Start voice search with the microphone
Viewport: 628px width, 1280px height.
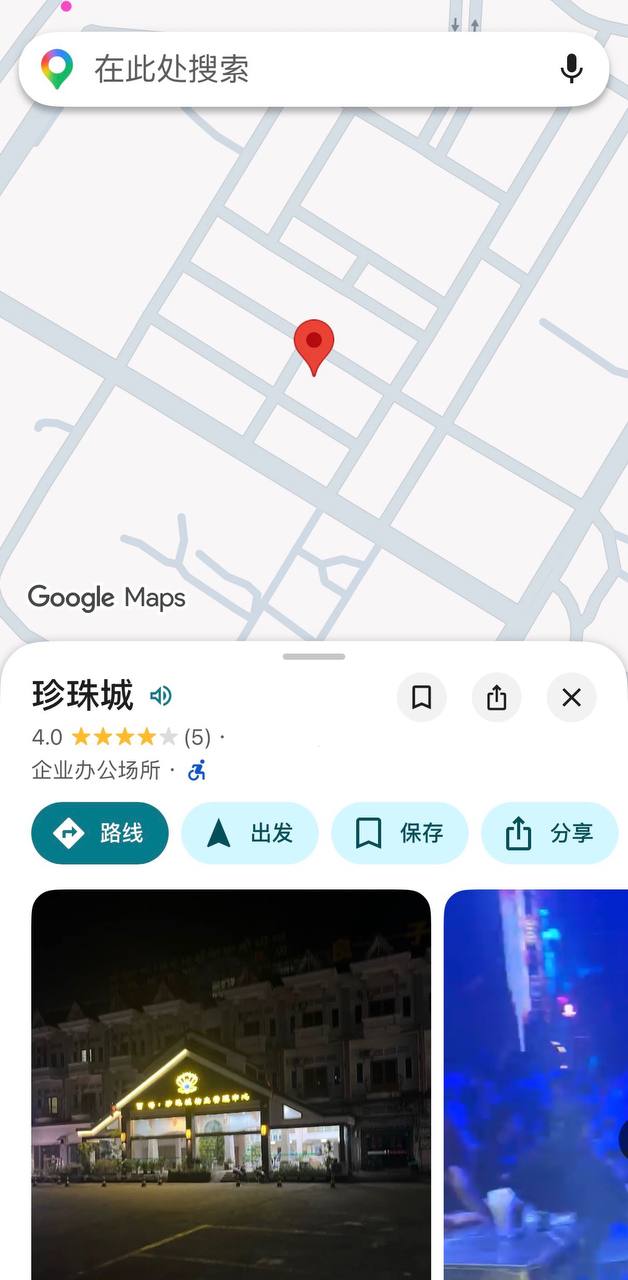[x=571, y=69]
